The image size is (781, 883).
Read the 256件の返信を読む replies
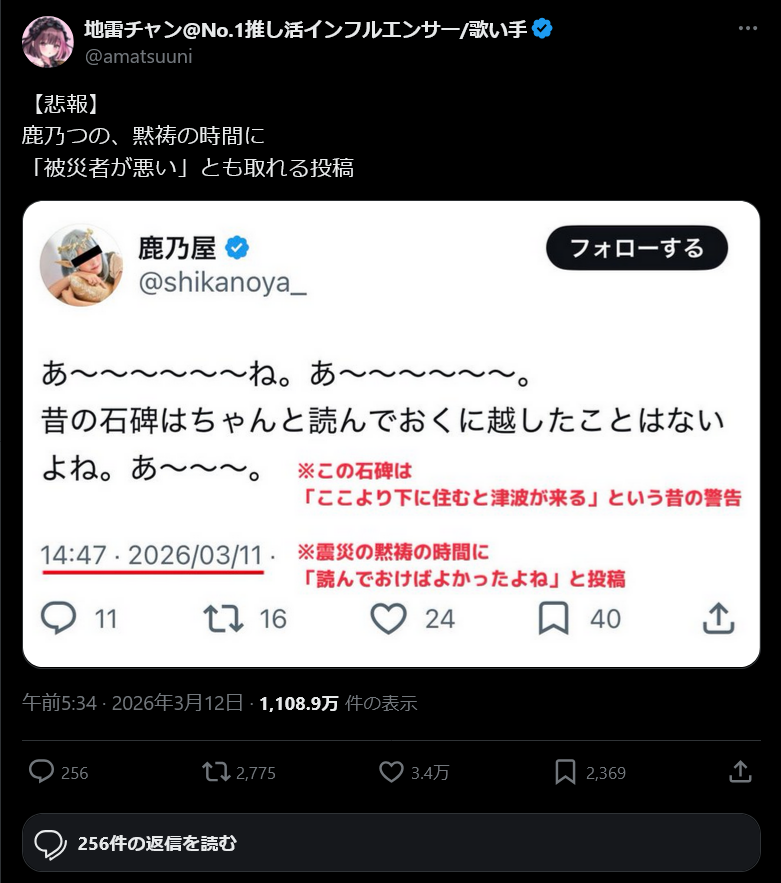(x=391, y=843)
